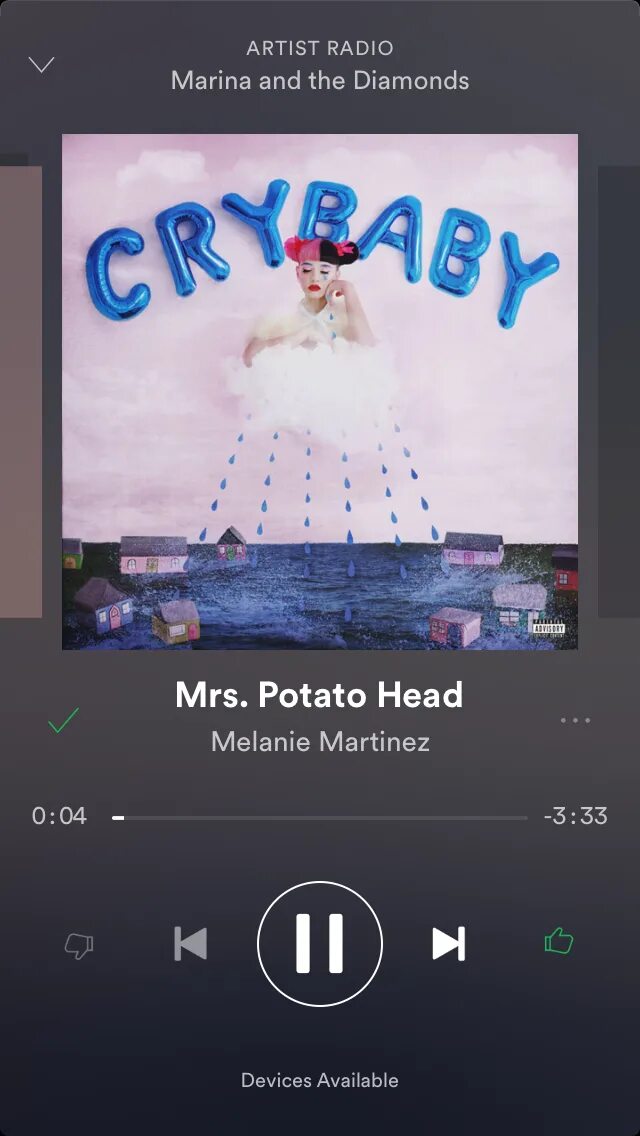Screen dimensions: 640x1136
Task: Tap the song progress bar
Action: [x=320, y=817]
